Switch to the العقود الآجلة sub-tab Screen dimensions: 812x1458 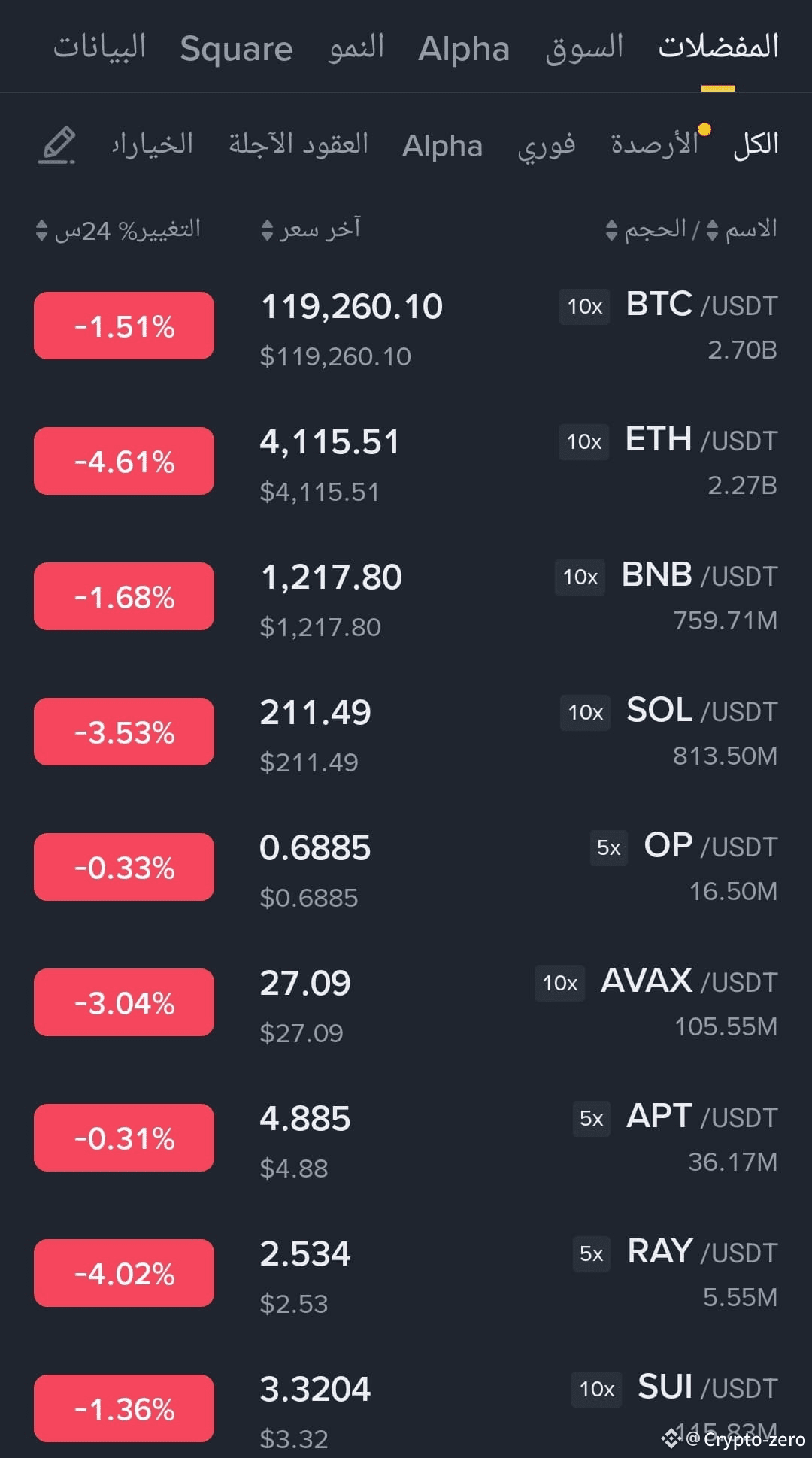pyautogui.click(x=298, y=144)
